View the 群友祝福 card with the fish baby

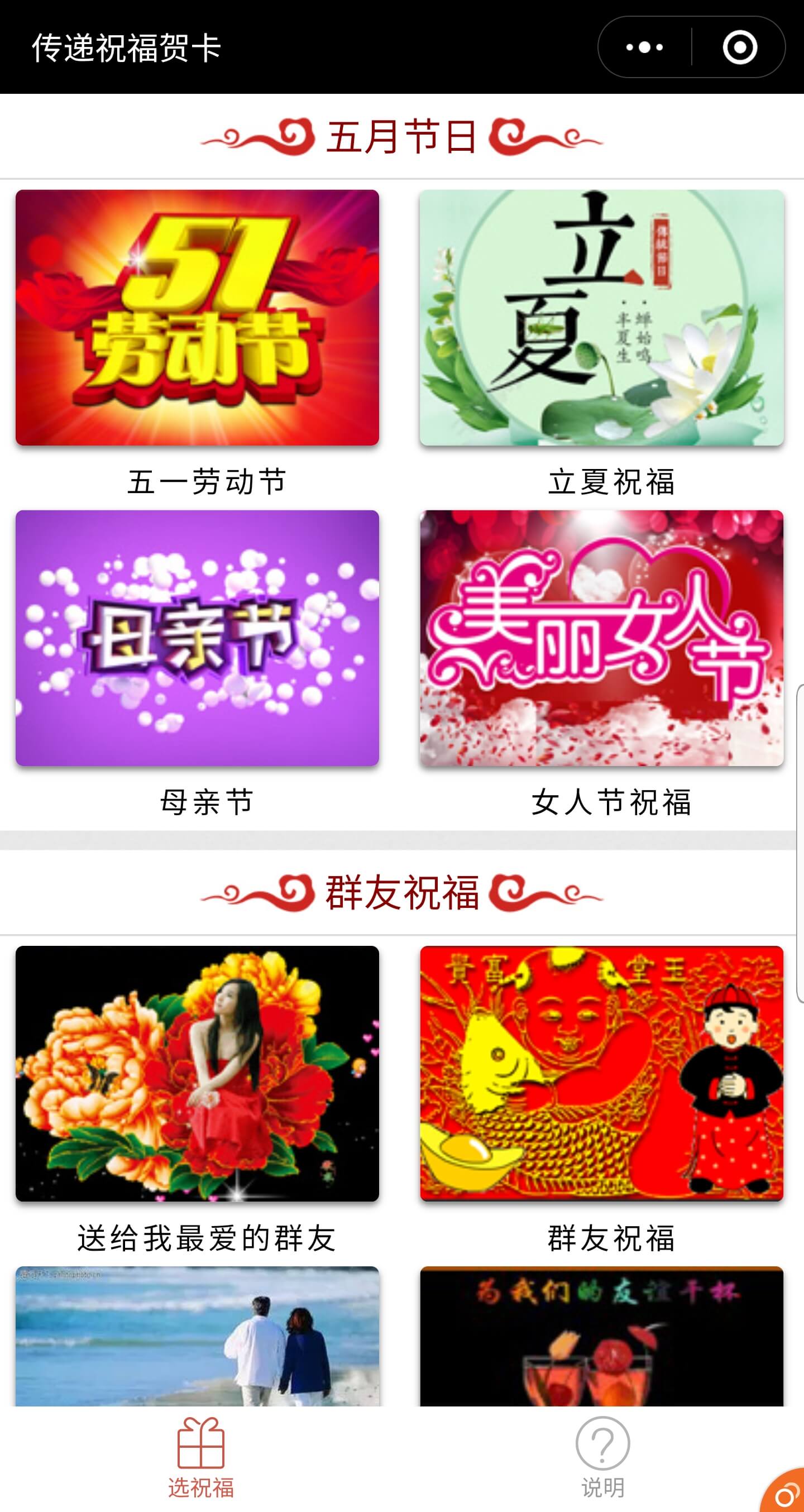coord(601,1074)
